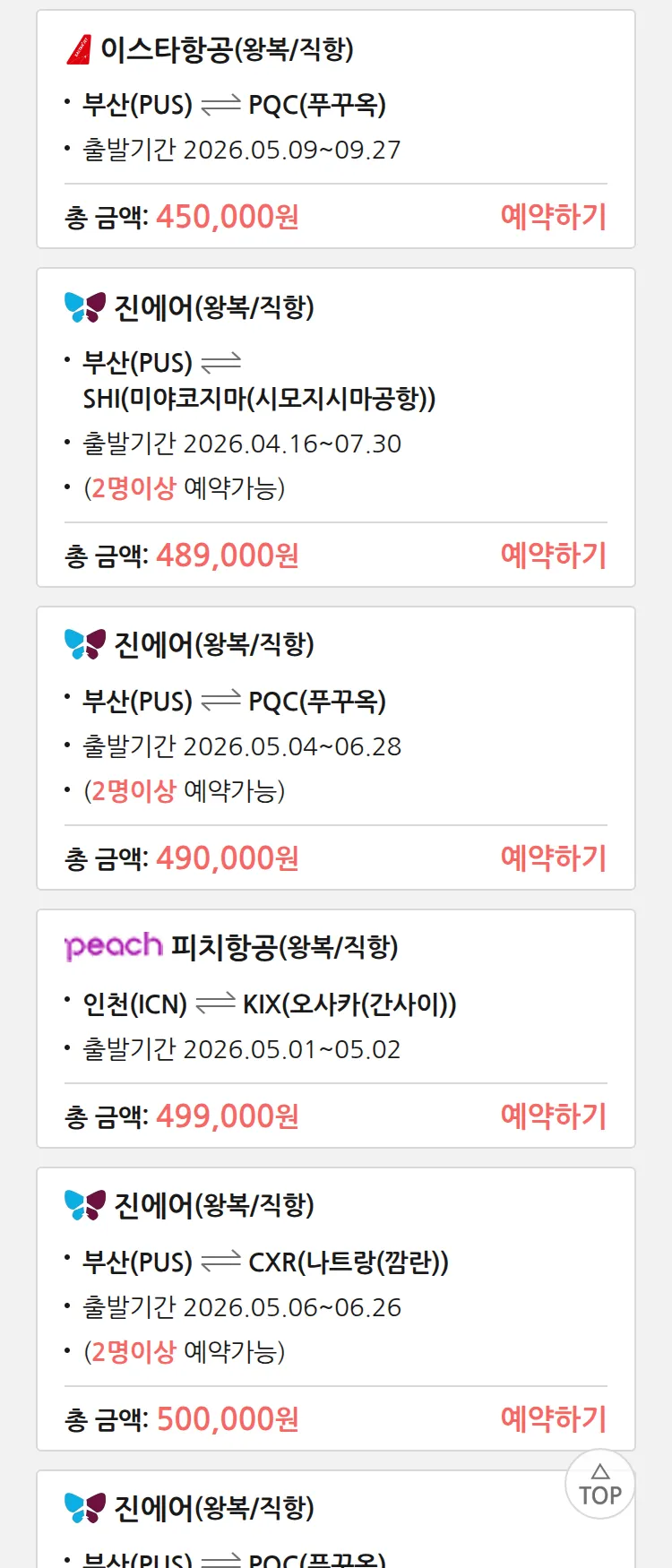The width and height of the screenshot is (672, 1568).
Task: Hit 예약하기 for the 500,000원 나트랑 flight
Action: (553, 1419)
